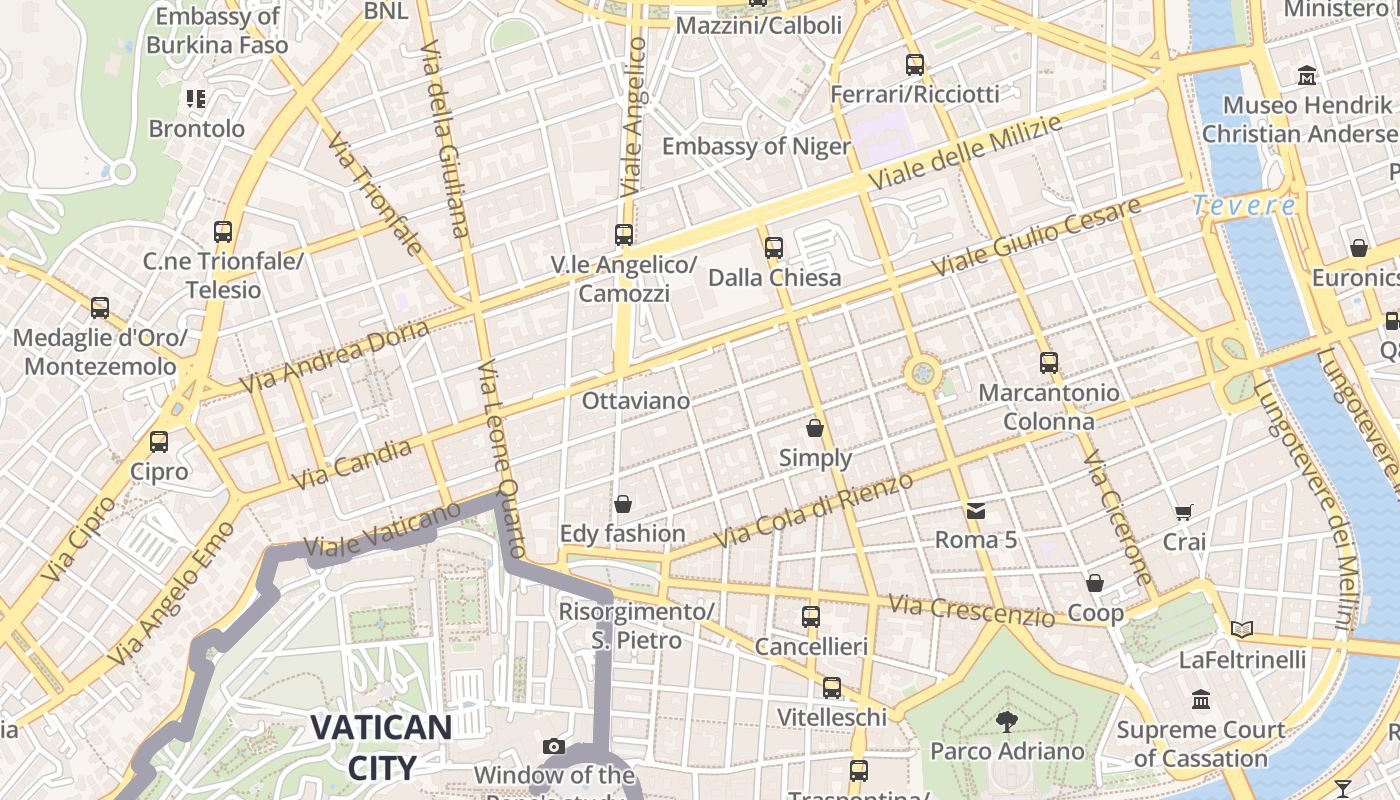This screenshot has width=1400, height=800.
Task: Tap the Coop supermarket marker
Action: (1095, 583)
